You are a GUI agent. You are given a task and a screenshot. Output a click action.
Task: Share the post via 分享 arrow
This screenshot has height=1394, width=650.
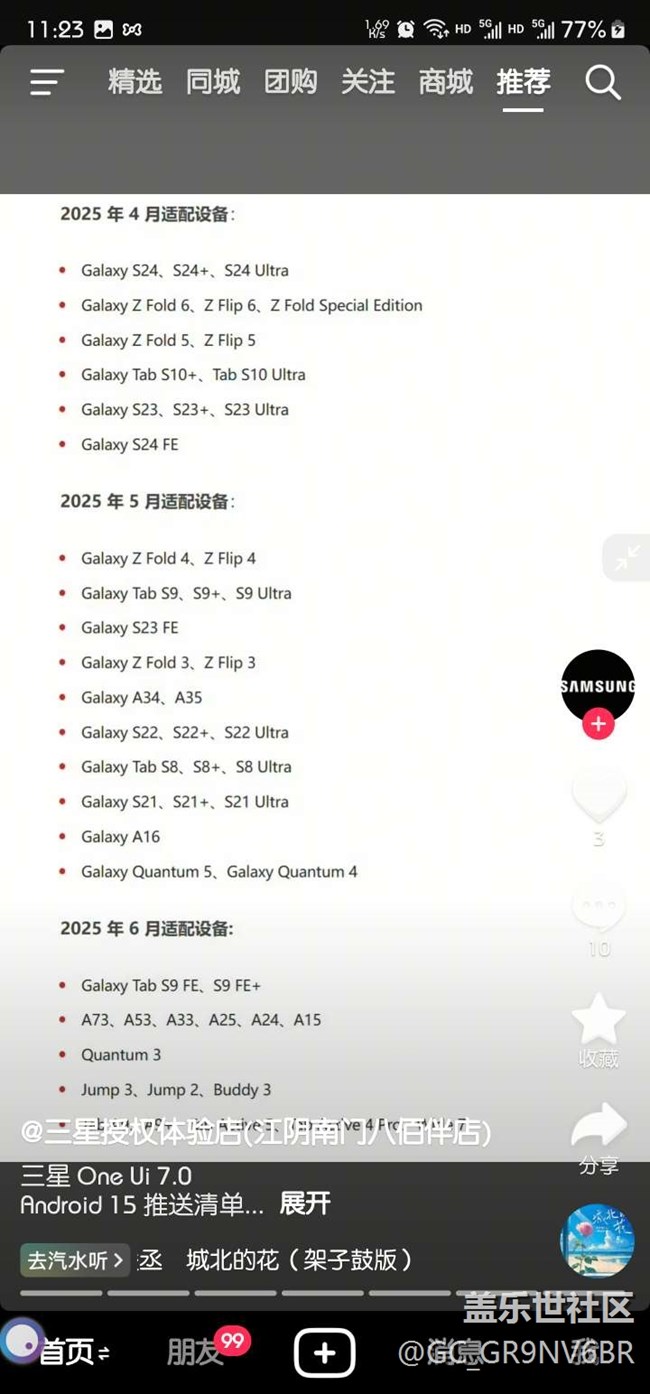coord(598,1127)
